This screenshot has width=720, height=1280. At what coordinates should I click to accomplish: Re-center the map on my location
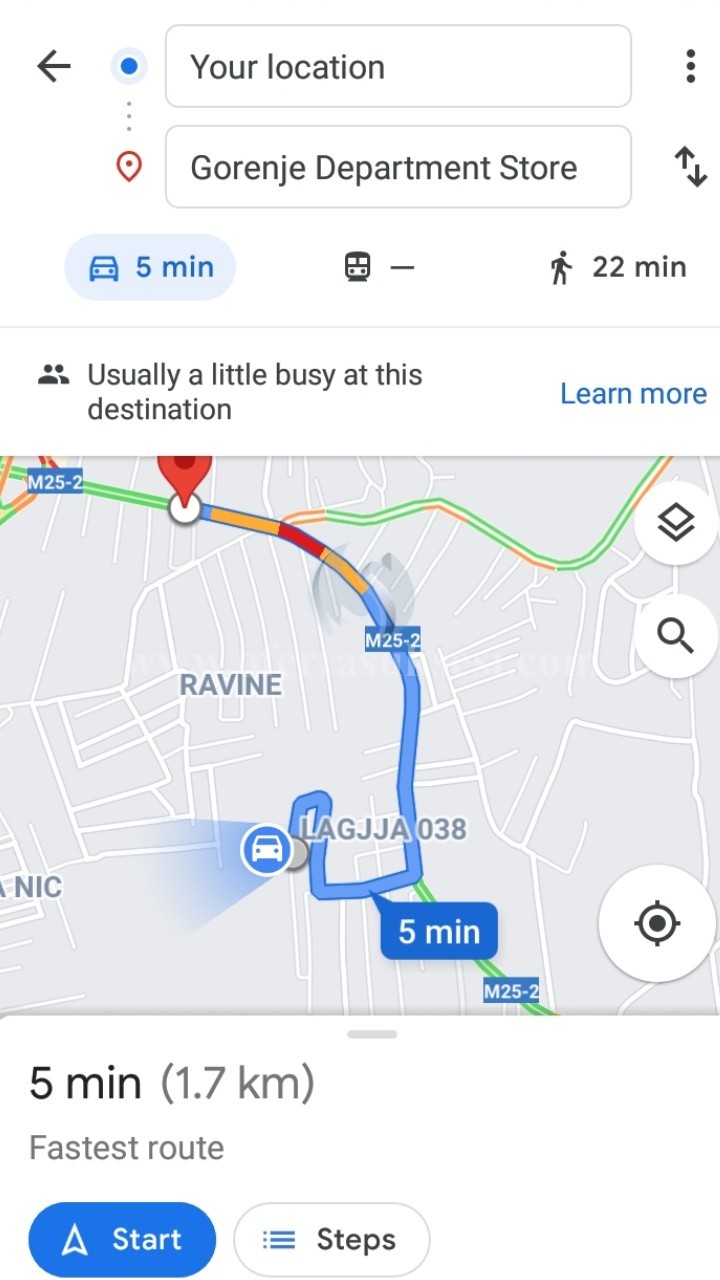coord(658,923)
